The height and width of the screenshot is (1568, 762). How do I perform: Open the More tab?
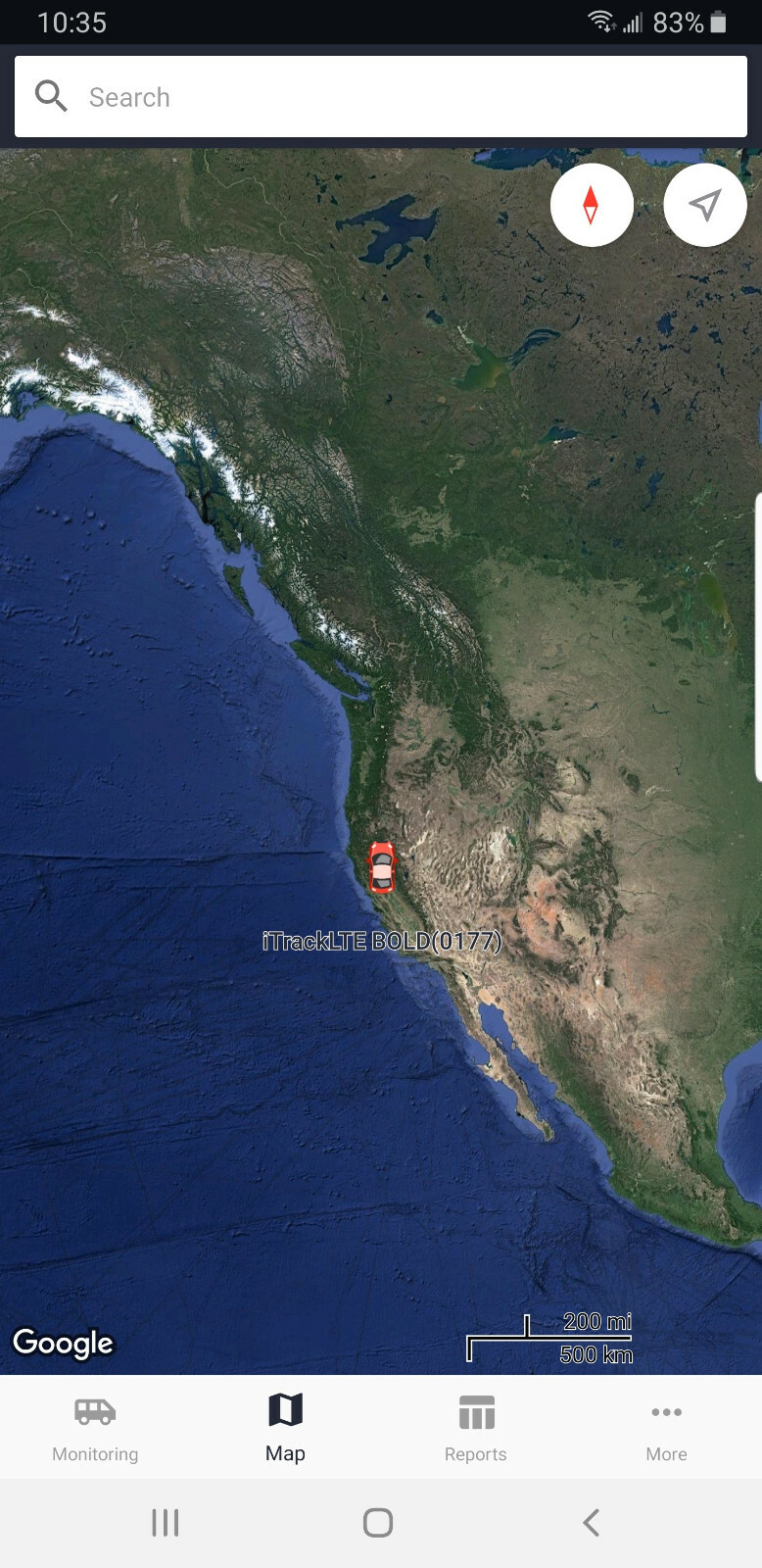pyautogui.click(x=666, y=1428)
